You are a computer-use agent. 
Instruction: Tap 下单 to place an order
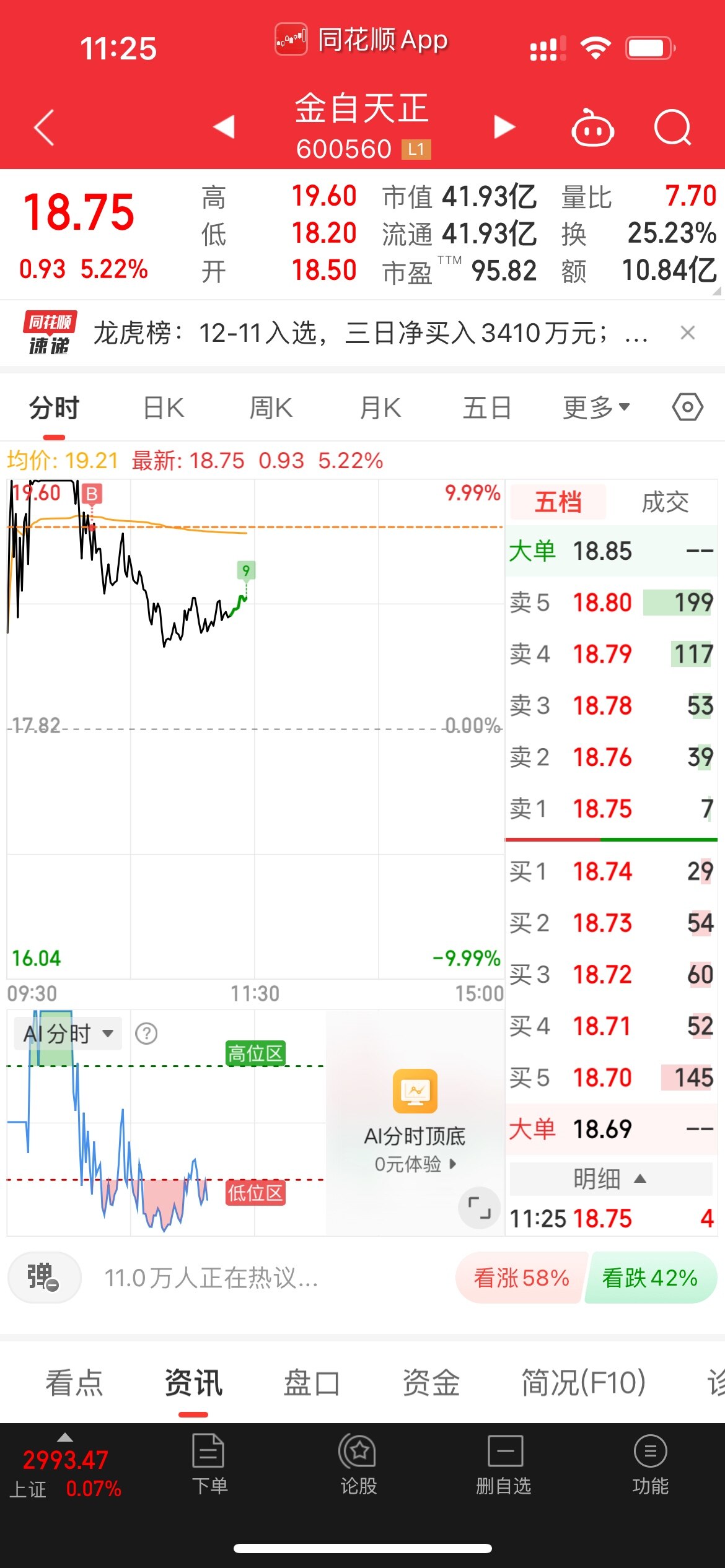coord(209,1466)
